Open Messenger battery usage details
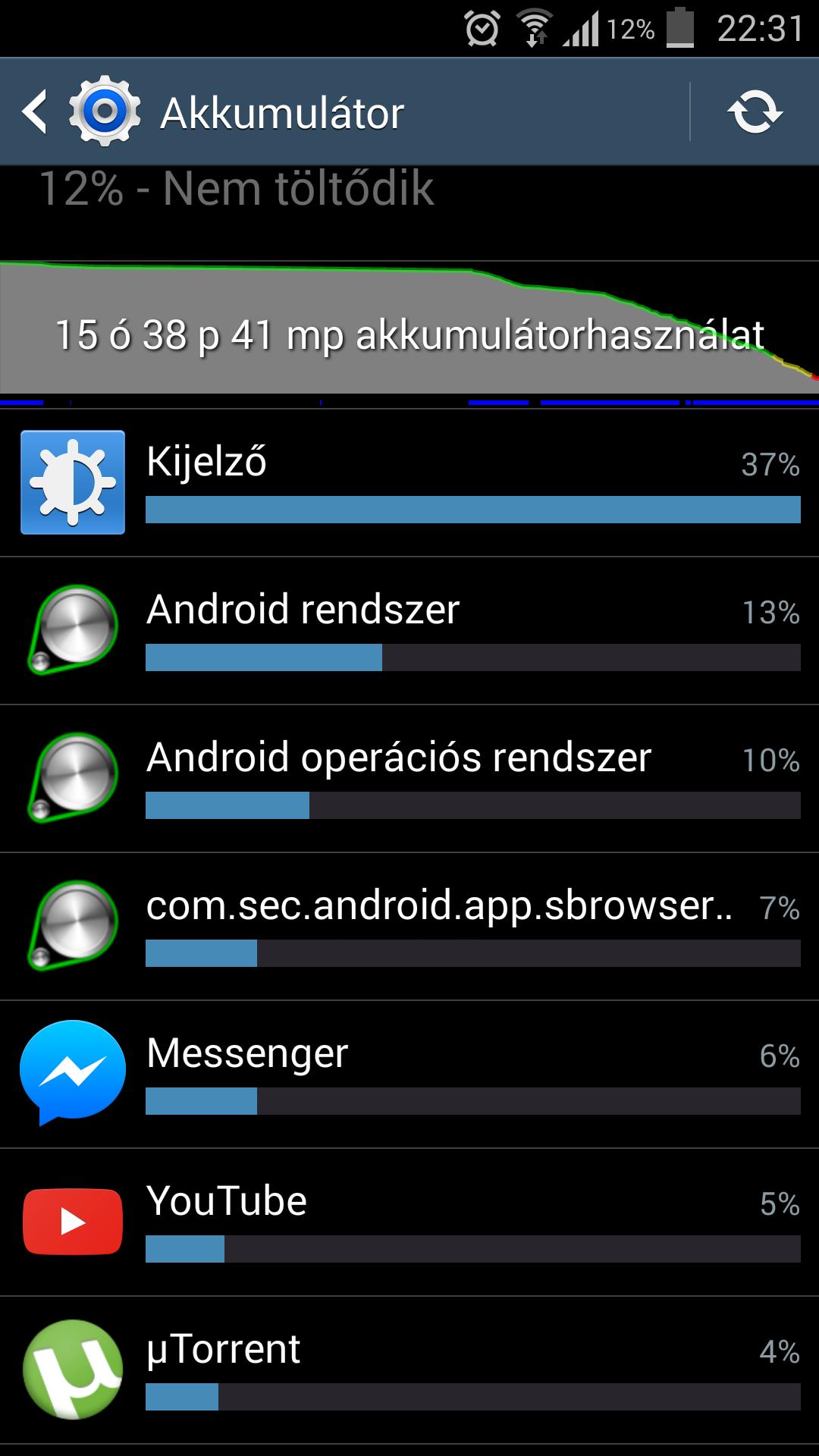Image resolution: width=819 pixels, height=1456 pixels. (x=409, y=1075)
